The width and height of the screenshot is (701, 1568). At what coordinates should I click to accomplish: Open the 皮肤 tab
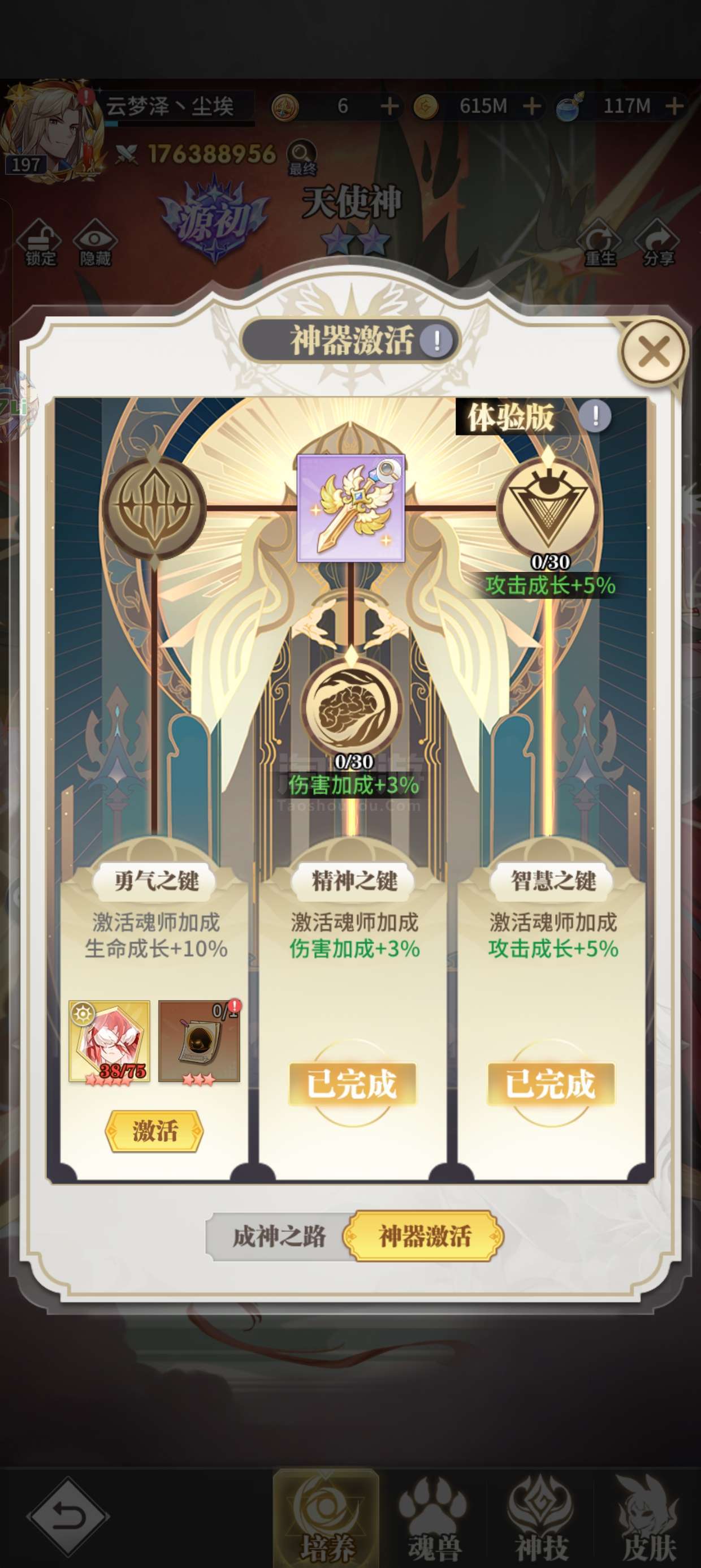point(648,1519)
